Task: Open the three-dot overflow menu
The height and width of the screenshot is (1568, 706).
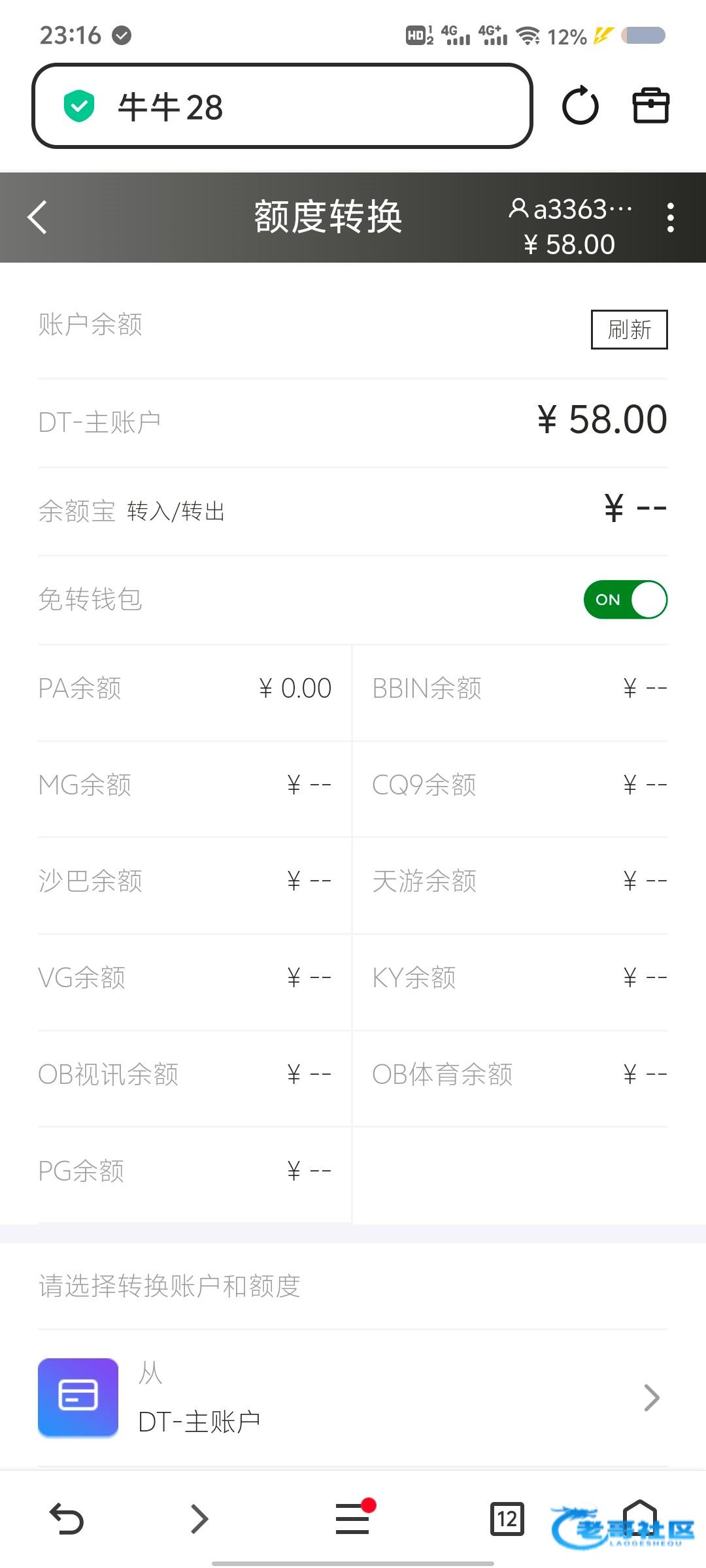Action: 670,217
